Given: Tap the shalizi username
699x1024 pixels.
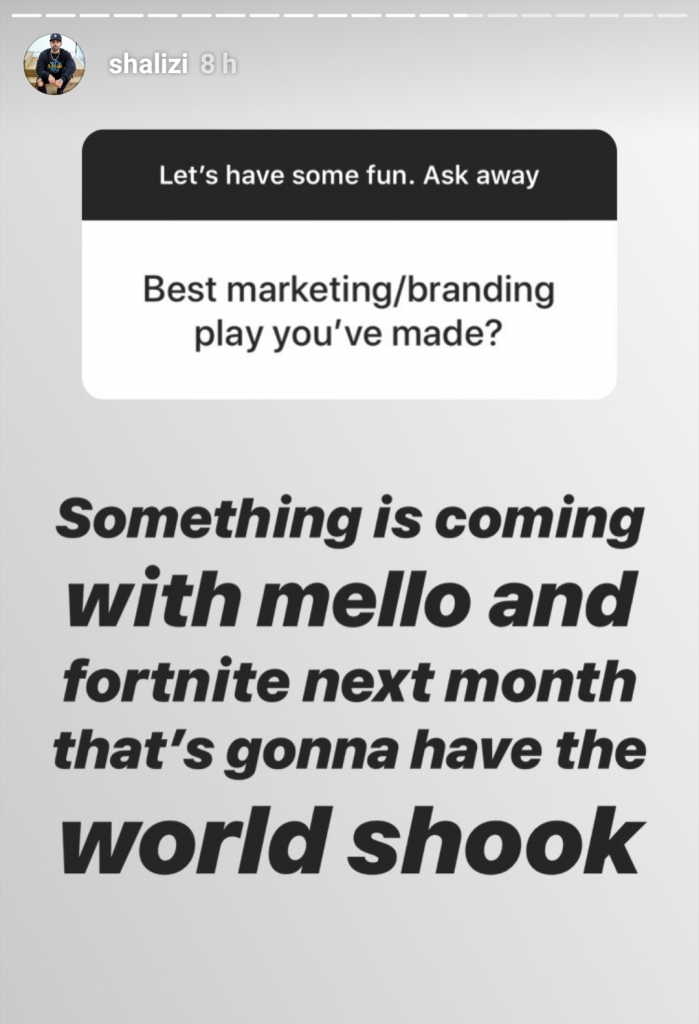Looking at the screenshot, I should click(148, 65).
